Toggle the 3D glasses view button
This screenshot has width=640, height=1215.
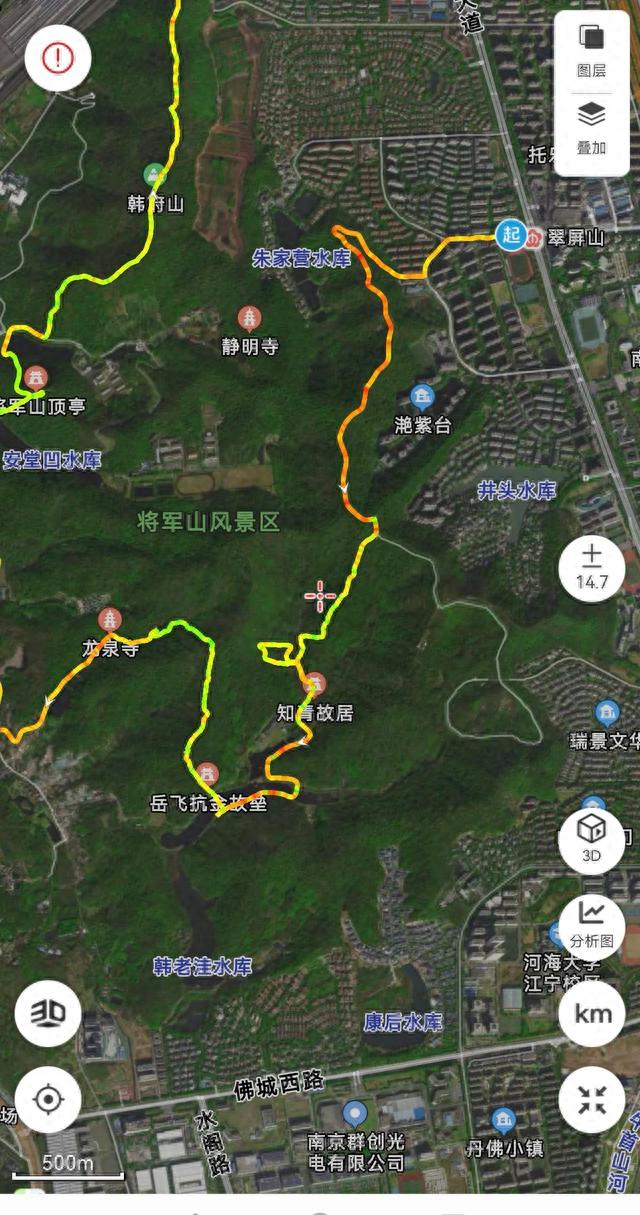pos(47,1013)
